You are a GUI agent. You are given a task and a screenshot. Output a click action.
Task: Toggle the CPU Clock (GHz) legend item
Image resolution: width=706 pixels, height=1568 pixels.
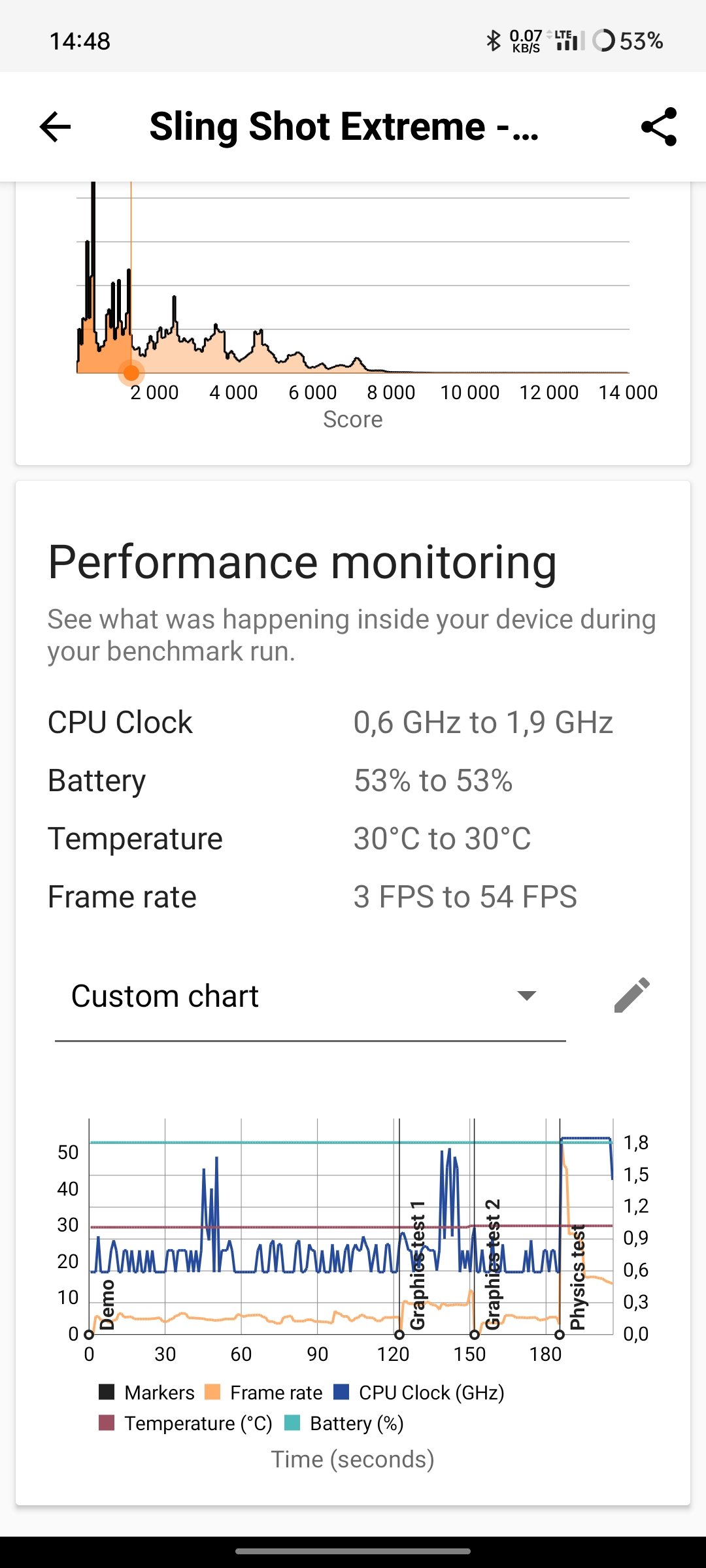(419, 1392)
